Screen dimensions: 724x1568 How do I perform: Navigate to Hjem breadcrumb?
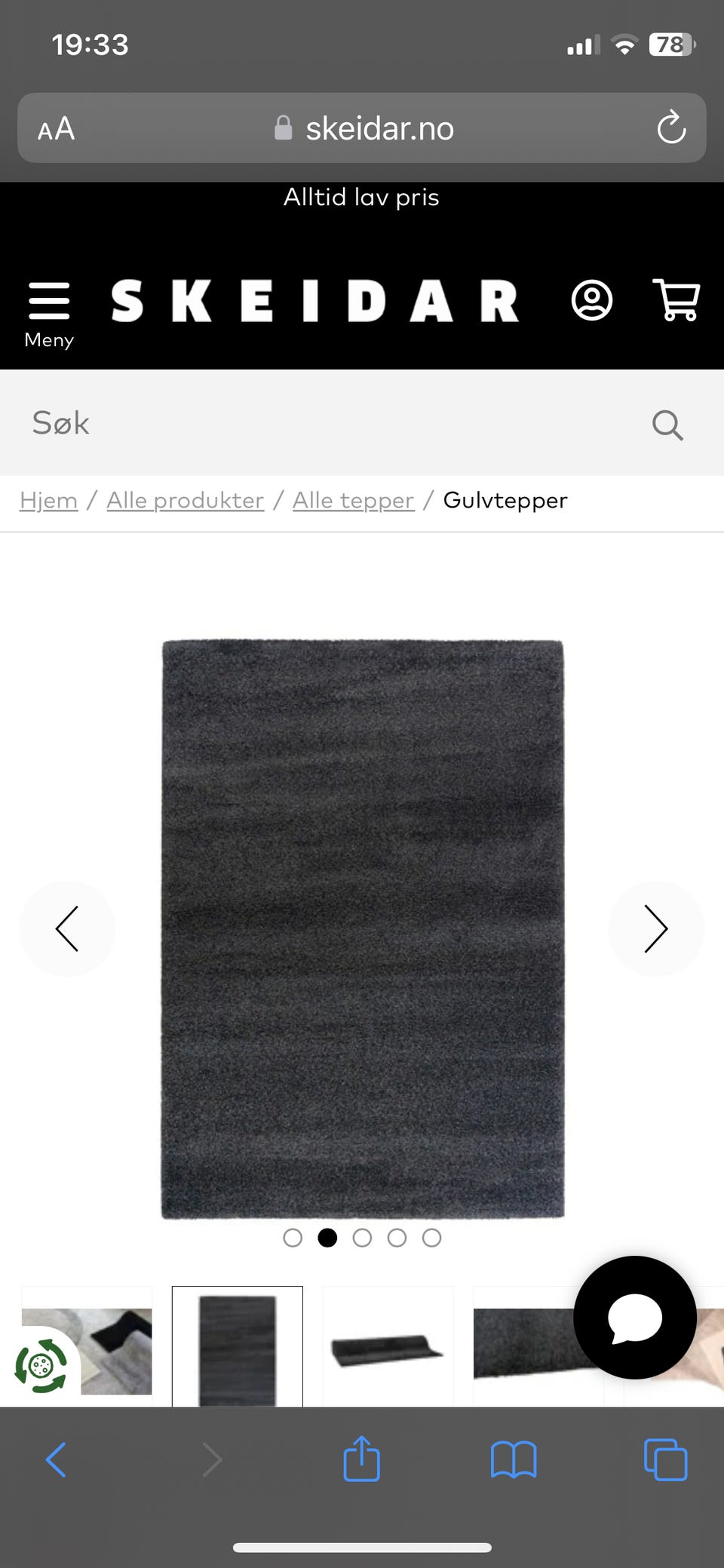coord(48,500)
